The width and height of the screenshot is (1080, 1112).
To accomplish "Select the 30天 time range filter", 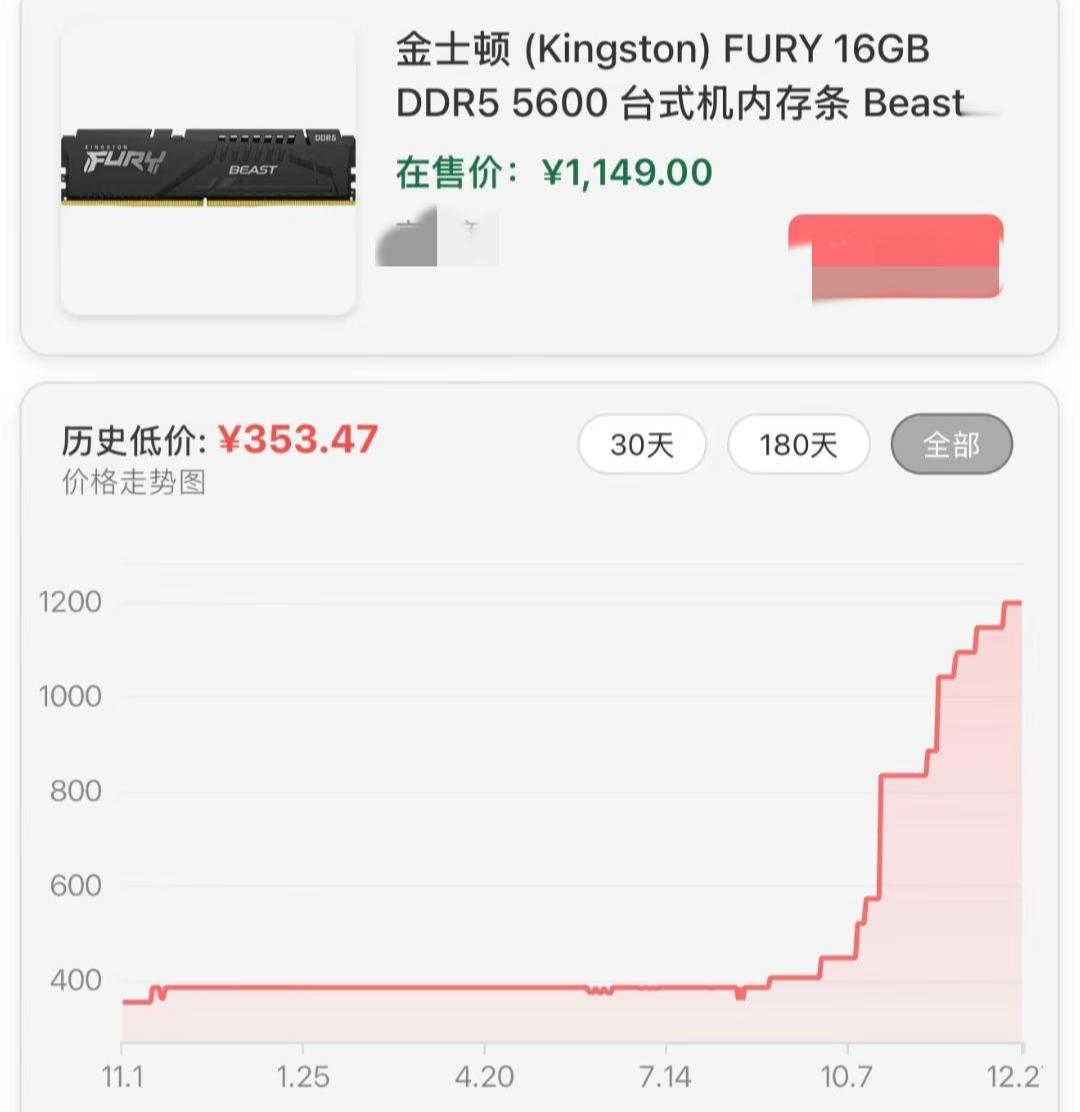I will (x=641, y=444).
